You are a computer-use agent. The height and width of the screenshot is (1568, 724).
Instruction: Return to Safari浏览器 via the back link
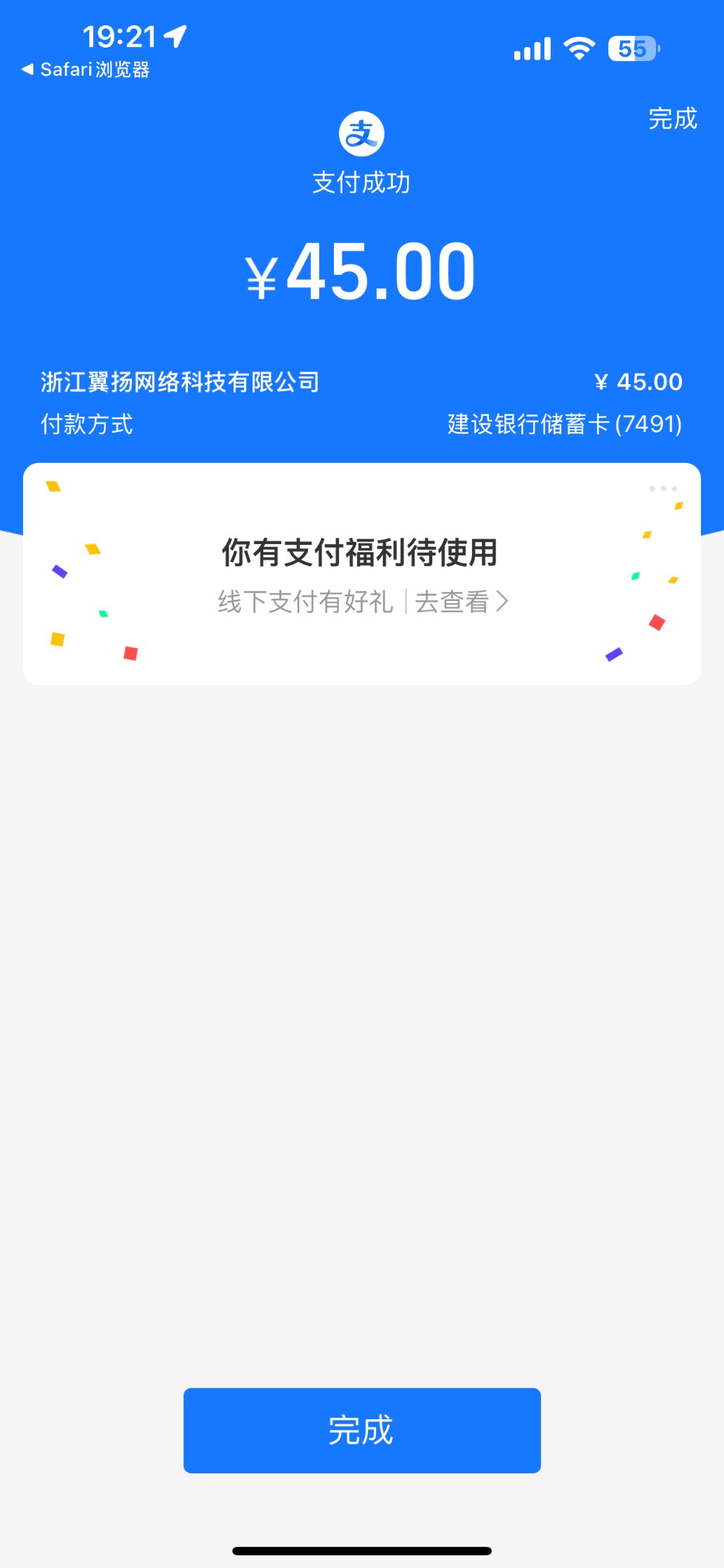[x=86, y=69]
